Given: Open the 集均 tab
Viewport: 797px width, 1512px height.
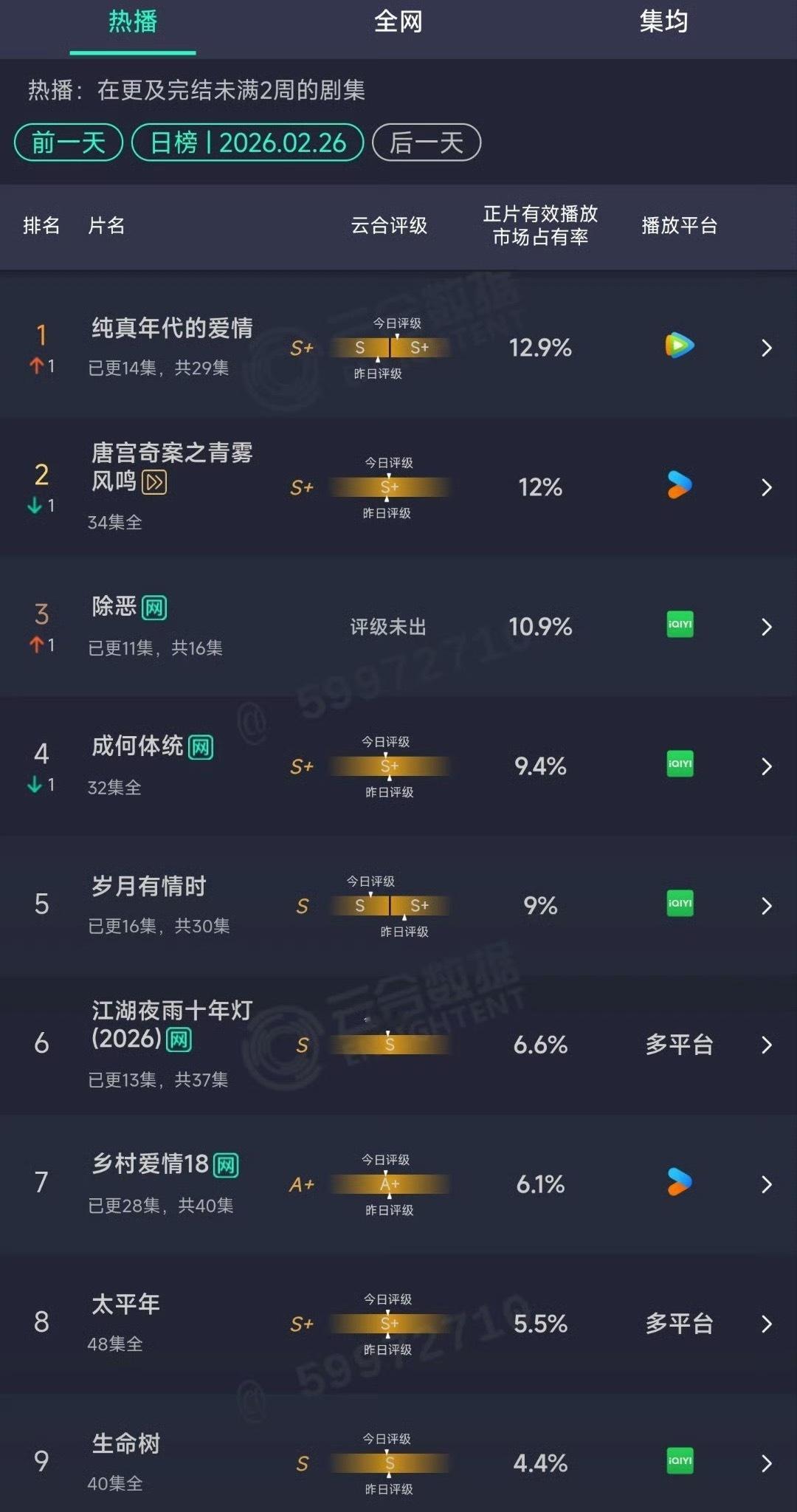Looking at the screenshot, I should click(x=663, y=22).
